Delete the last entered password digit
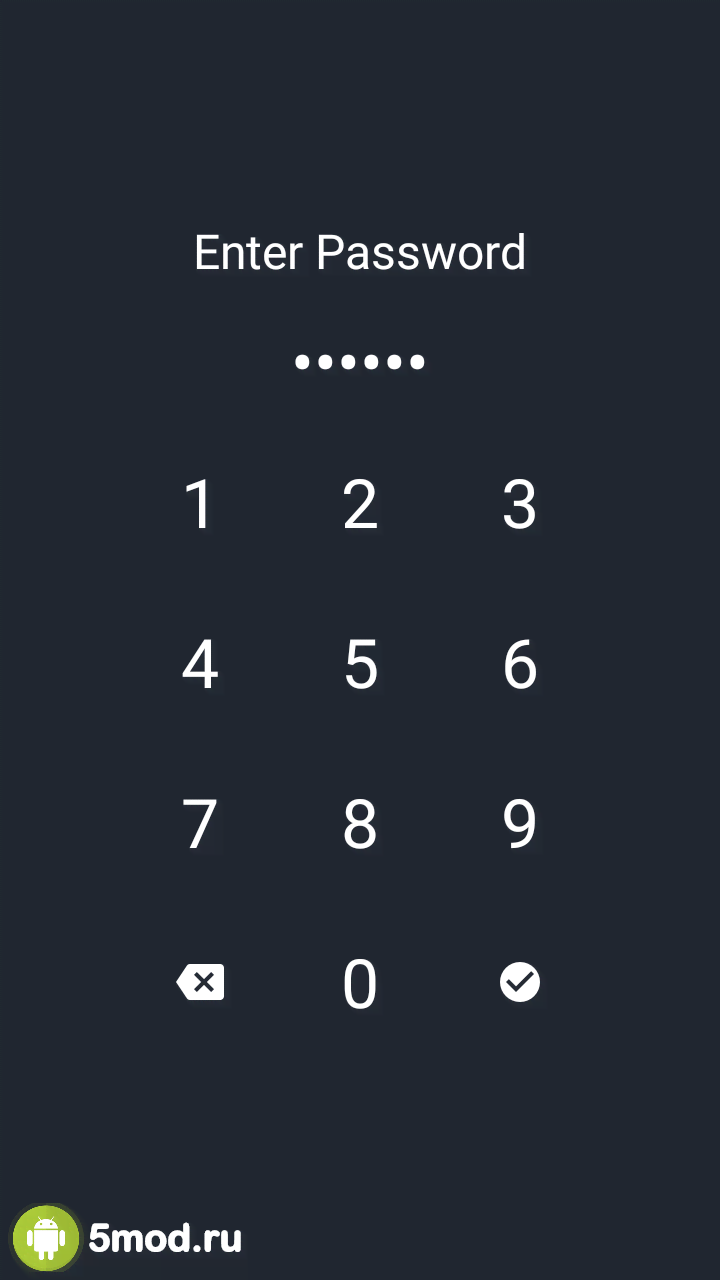Image resolution: width=720 pixels, height=1280 pixels. pos(201,983)
